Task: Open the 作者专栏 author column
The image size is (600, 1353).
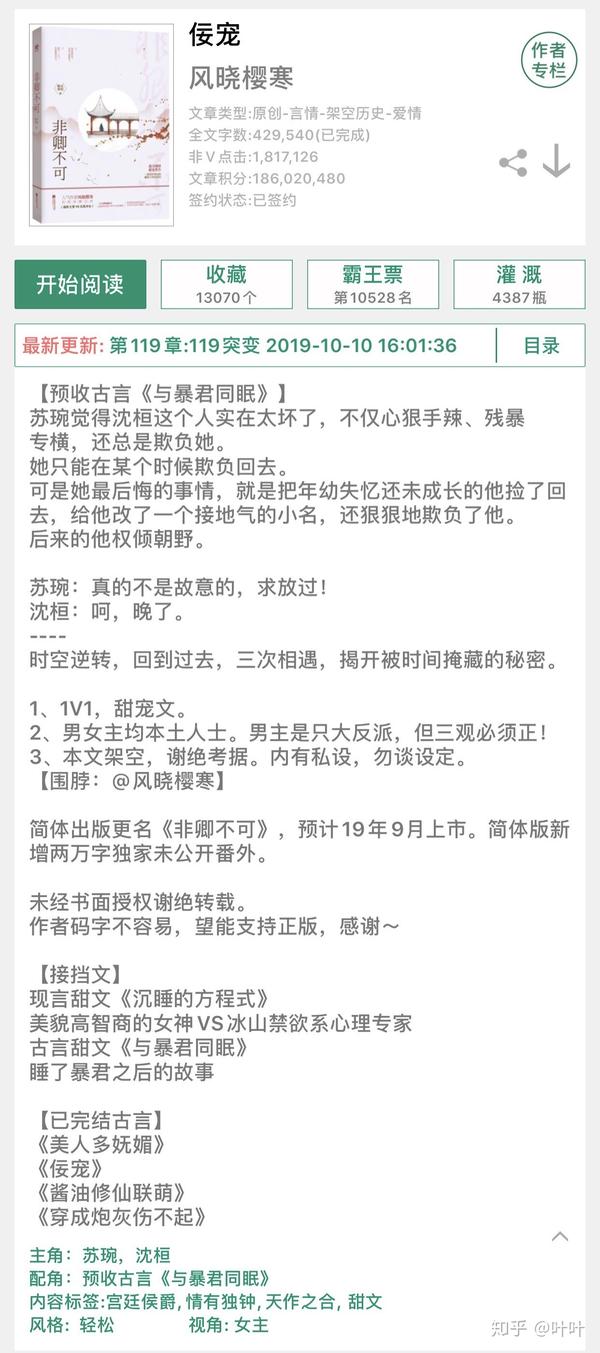Action: tap(549, 60)
